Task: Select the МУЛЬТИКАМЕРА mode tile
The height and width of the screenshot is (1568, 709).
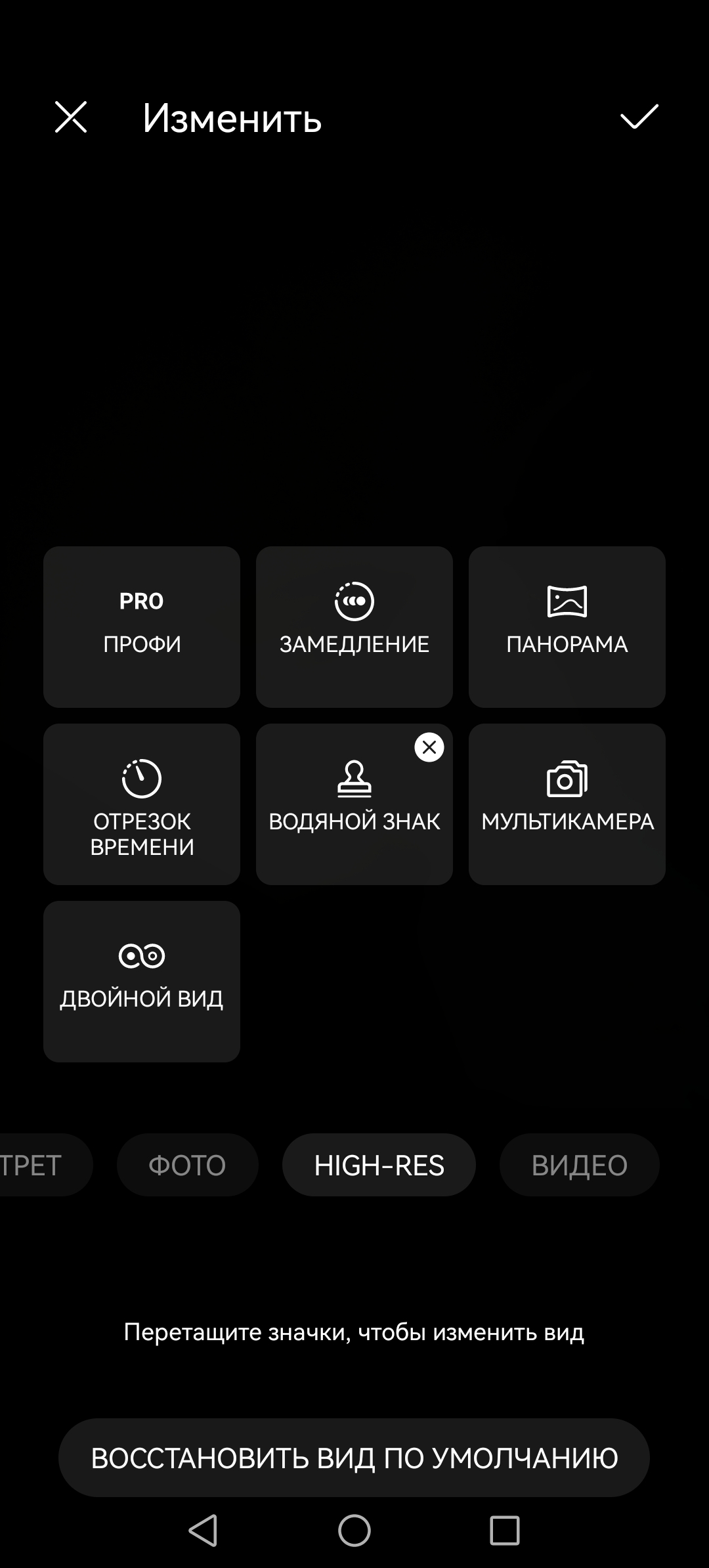Action: (x=567, y=804)
